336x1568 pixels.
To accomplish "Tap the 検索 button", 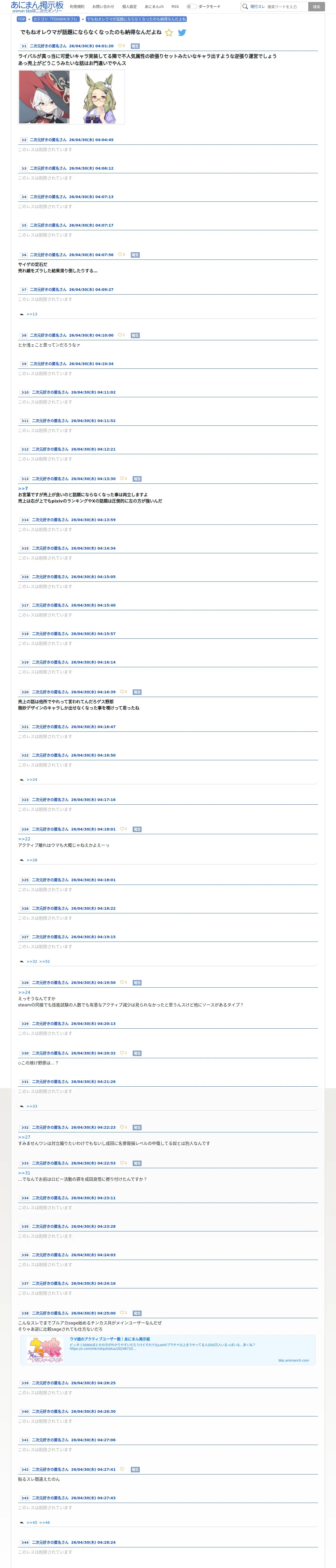I will pyautogui.click(x=316, y=7).
